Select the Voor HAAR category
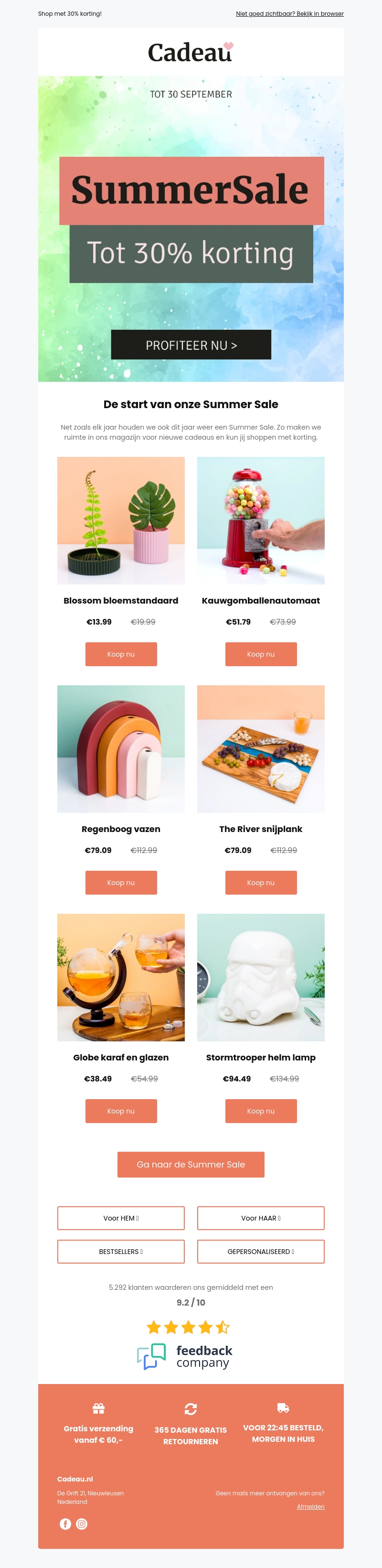The image size is (382, 1568). point(260,1218)
